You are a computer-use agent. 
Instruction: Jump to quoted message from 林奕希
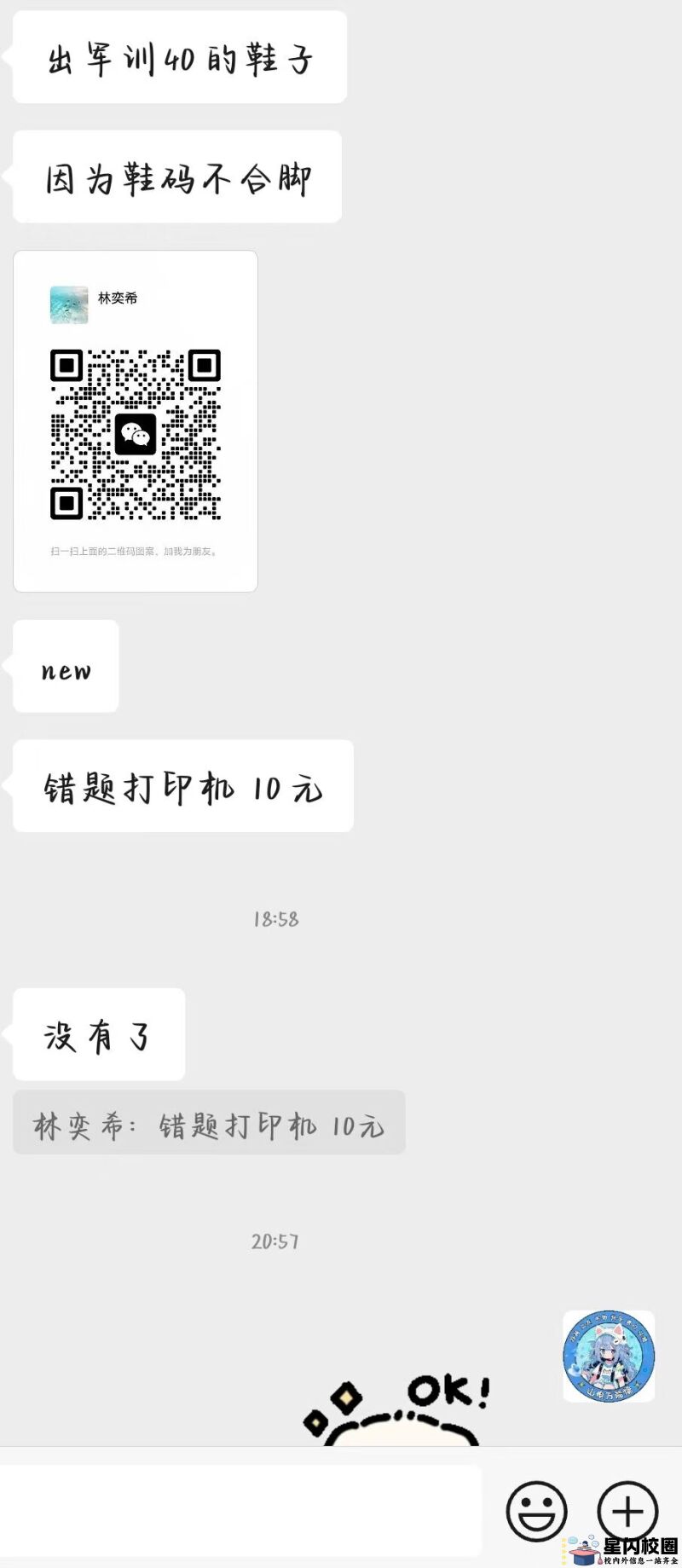pos(209,1123)
